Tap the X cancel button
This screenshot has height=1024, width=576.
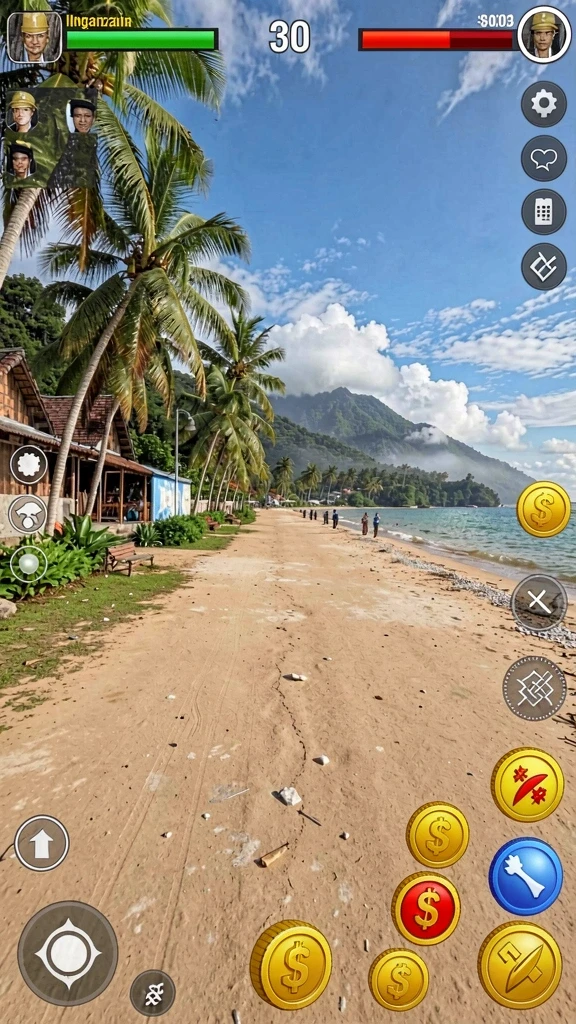[x=539, y=603]
